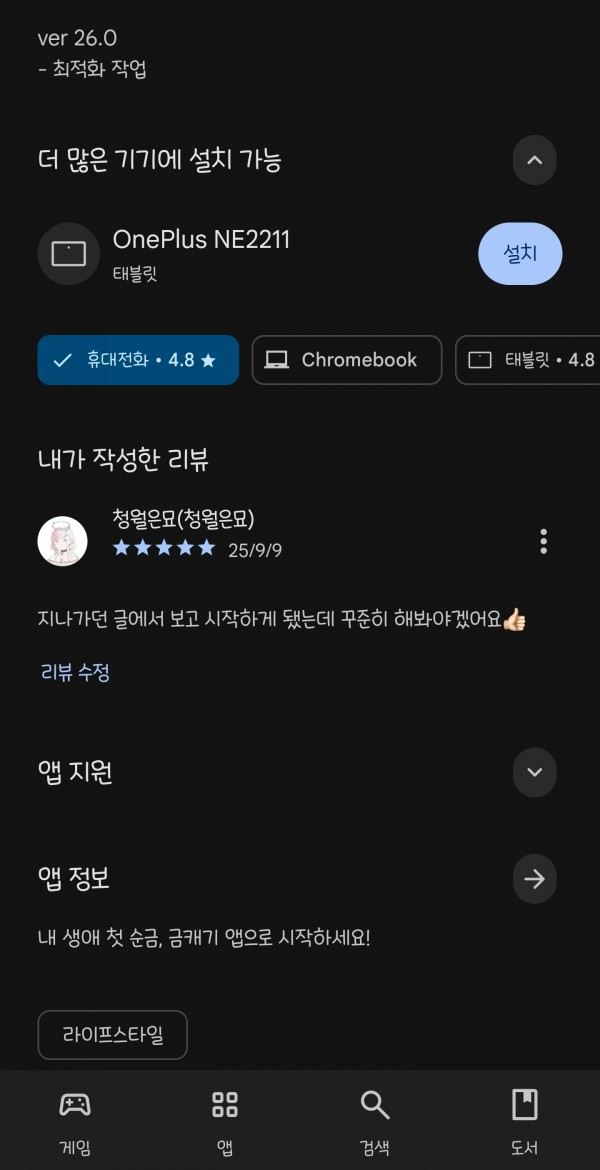Open the review overflow menu
The height and width of the screenshot is (1170, 600).
pos(543,541)
